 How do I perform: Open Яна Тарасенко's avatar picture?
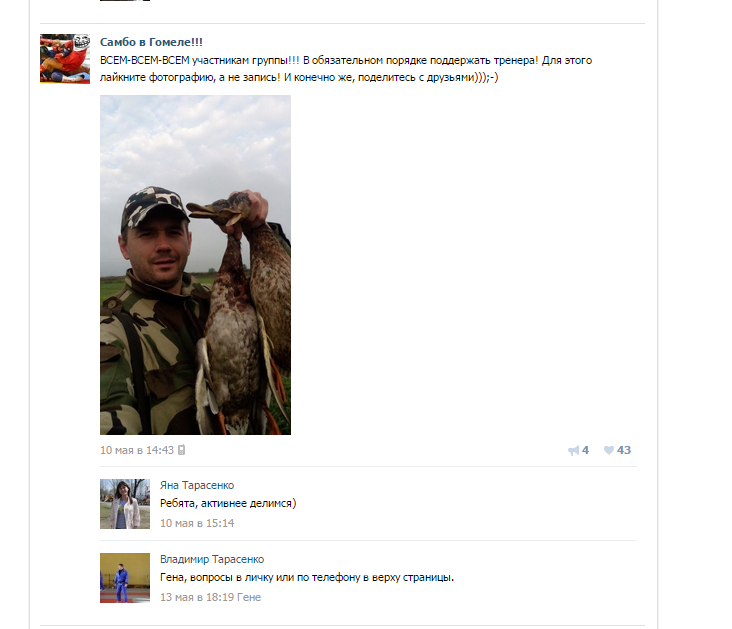[125, 503]
